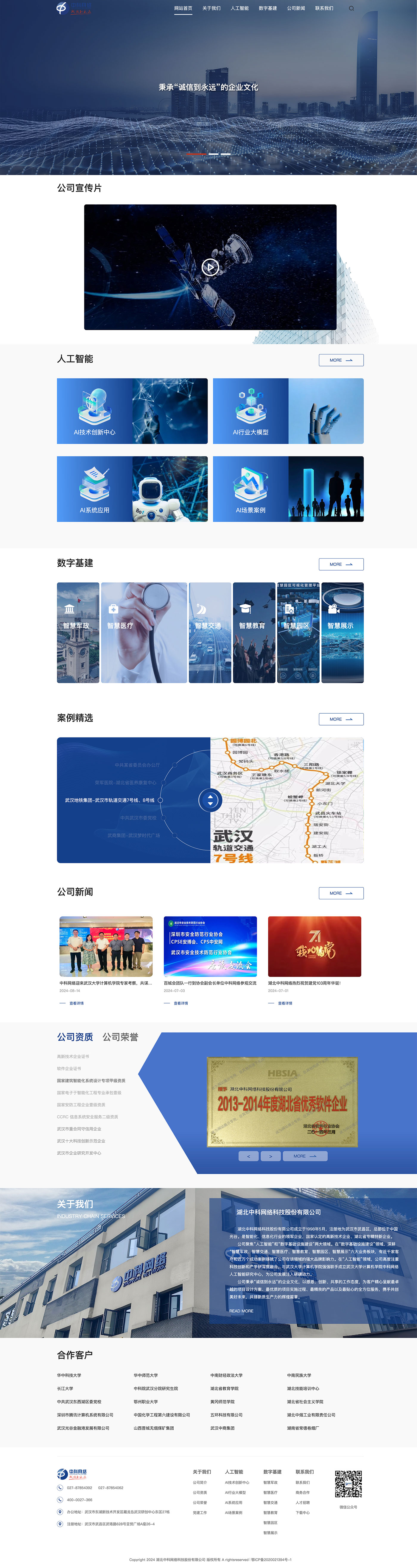
Task: Switch to the 公司荣誉 tab
Action: 120,1037
